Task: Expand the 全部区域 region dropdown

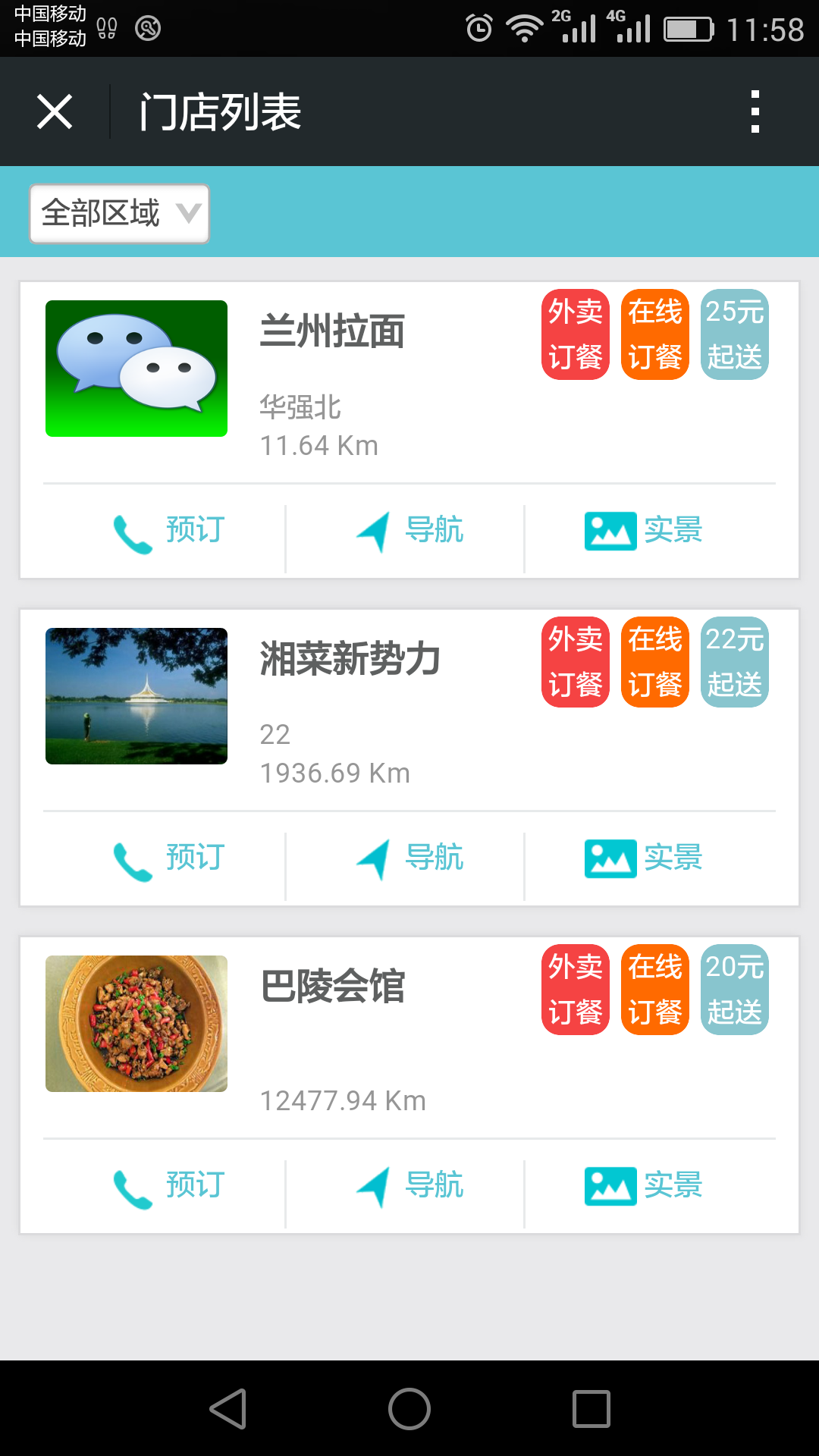Action: pyautogui.click(x=120, y=214)
